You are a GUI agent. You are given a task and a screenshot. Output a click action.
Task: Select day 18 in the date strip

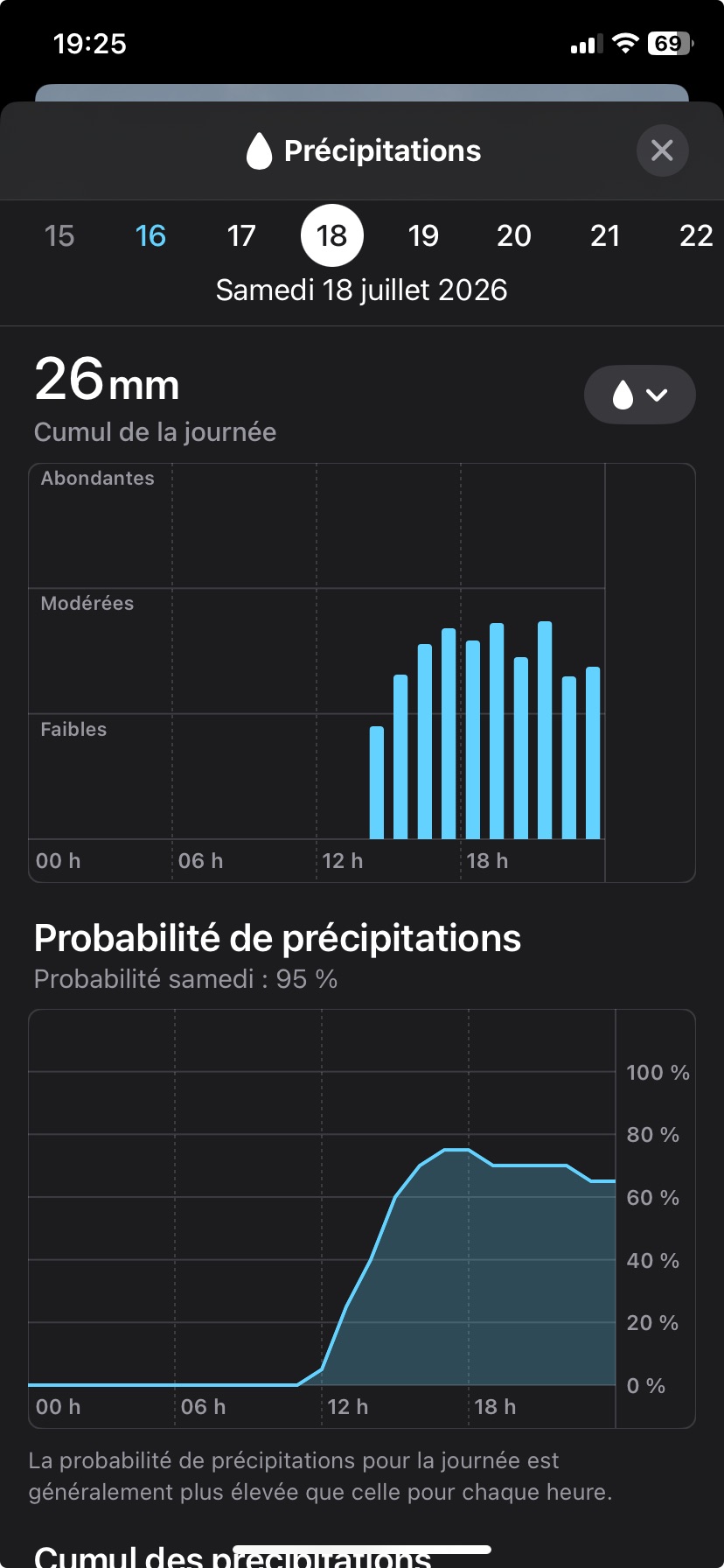(332, 235)
